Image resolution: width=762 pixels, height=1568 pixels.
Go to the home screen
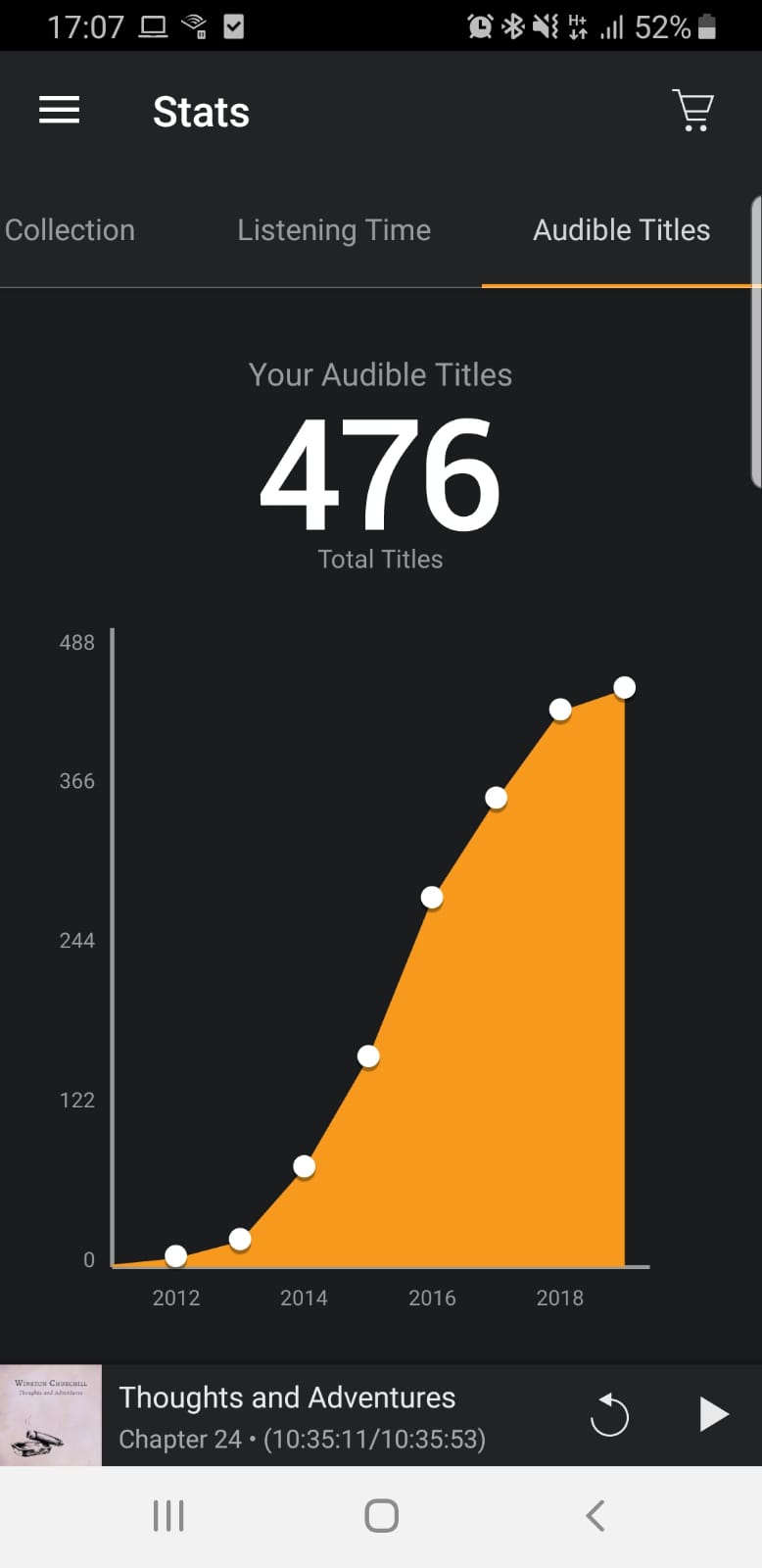[381, 1515]
